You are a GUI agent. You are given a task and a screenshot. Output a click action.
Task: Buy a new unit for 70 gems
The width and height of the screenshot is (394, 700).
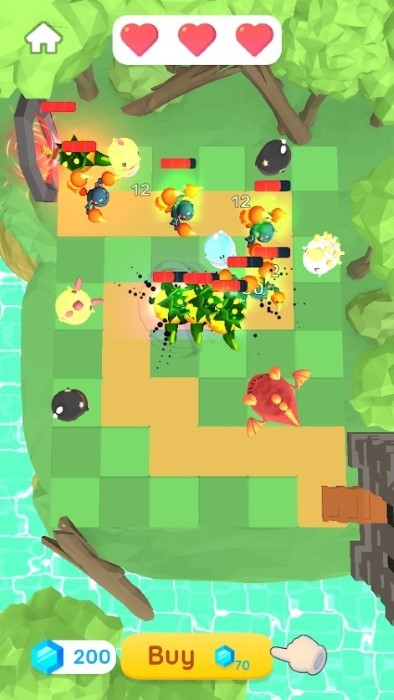196,656
